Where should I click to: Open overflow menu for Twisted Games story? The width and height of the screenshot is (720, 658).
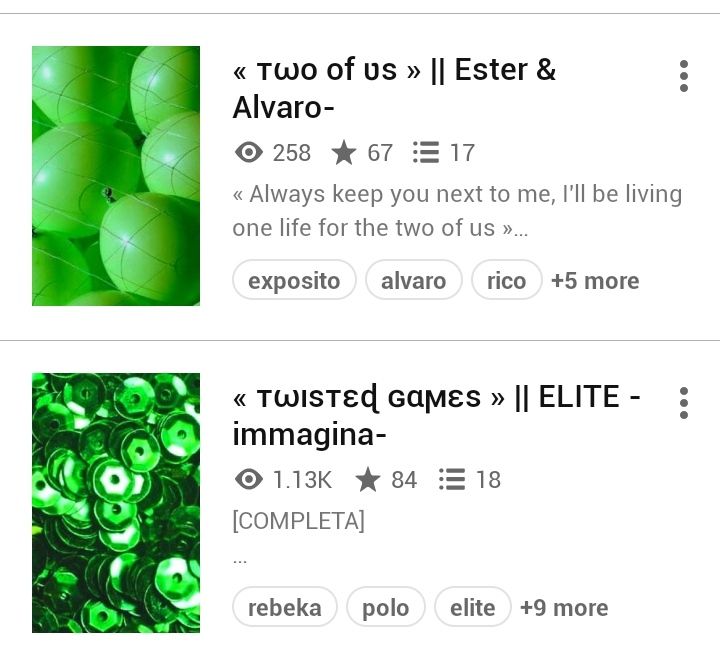tap(683, 403)
